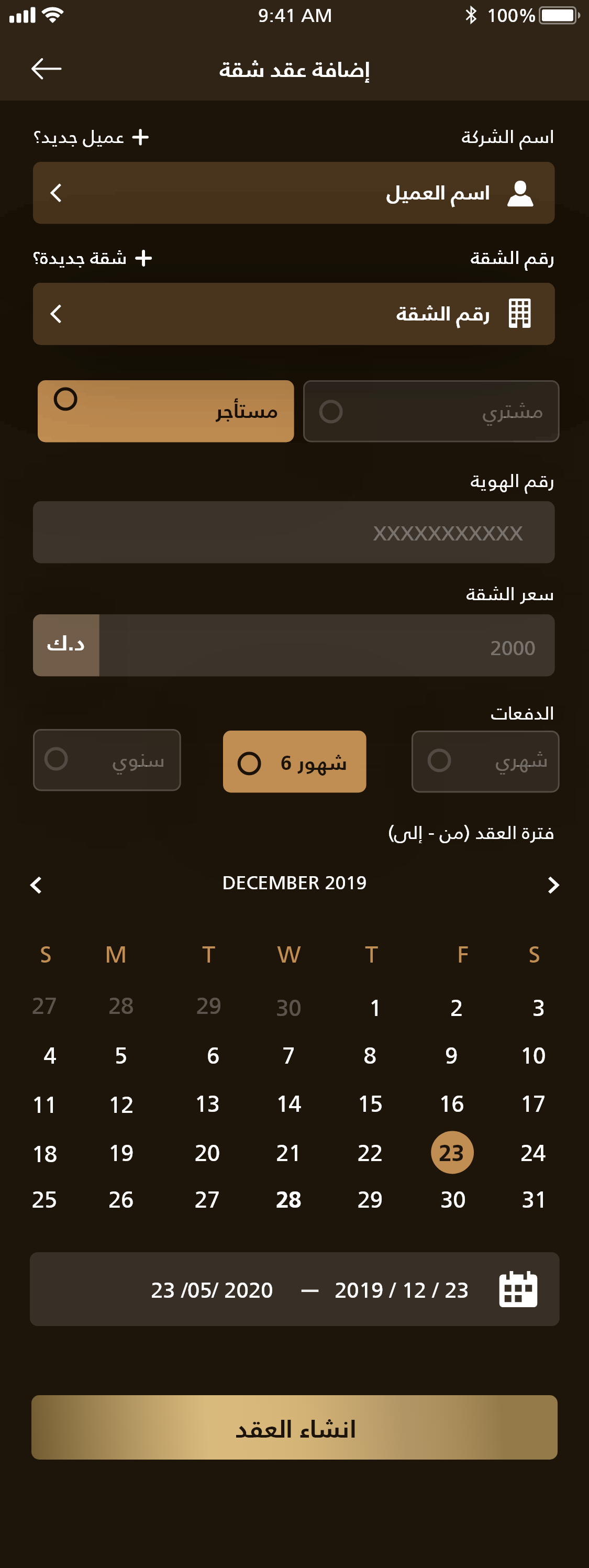Select day 31 in the calendar
The height and width of the screenshot is (1568, 589).
point(534,1200)
